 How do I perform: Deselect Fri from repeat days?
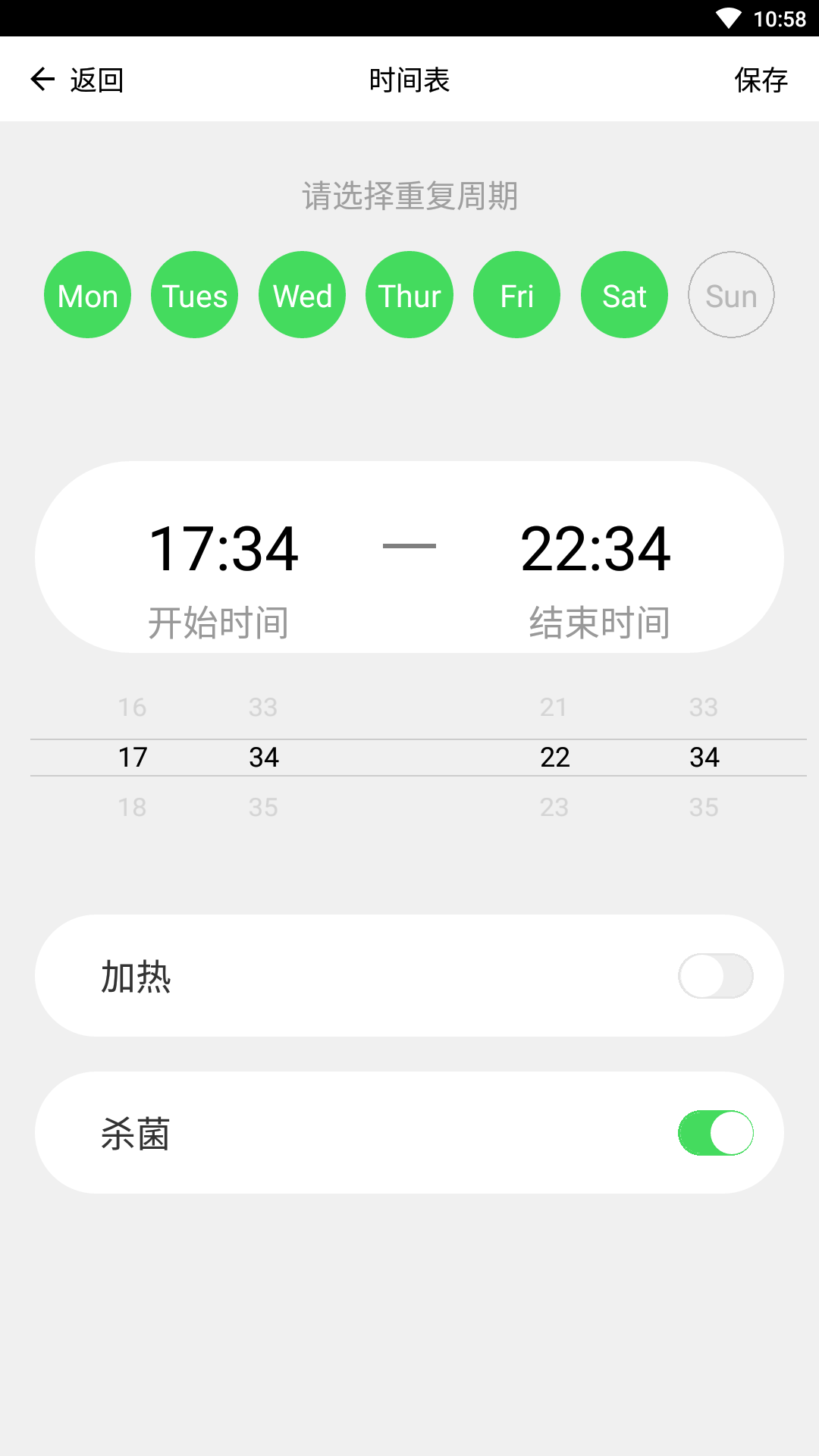[x=516, y=294]
